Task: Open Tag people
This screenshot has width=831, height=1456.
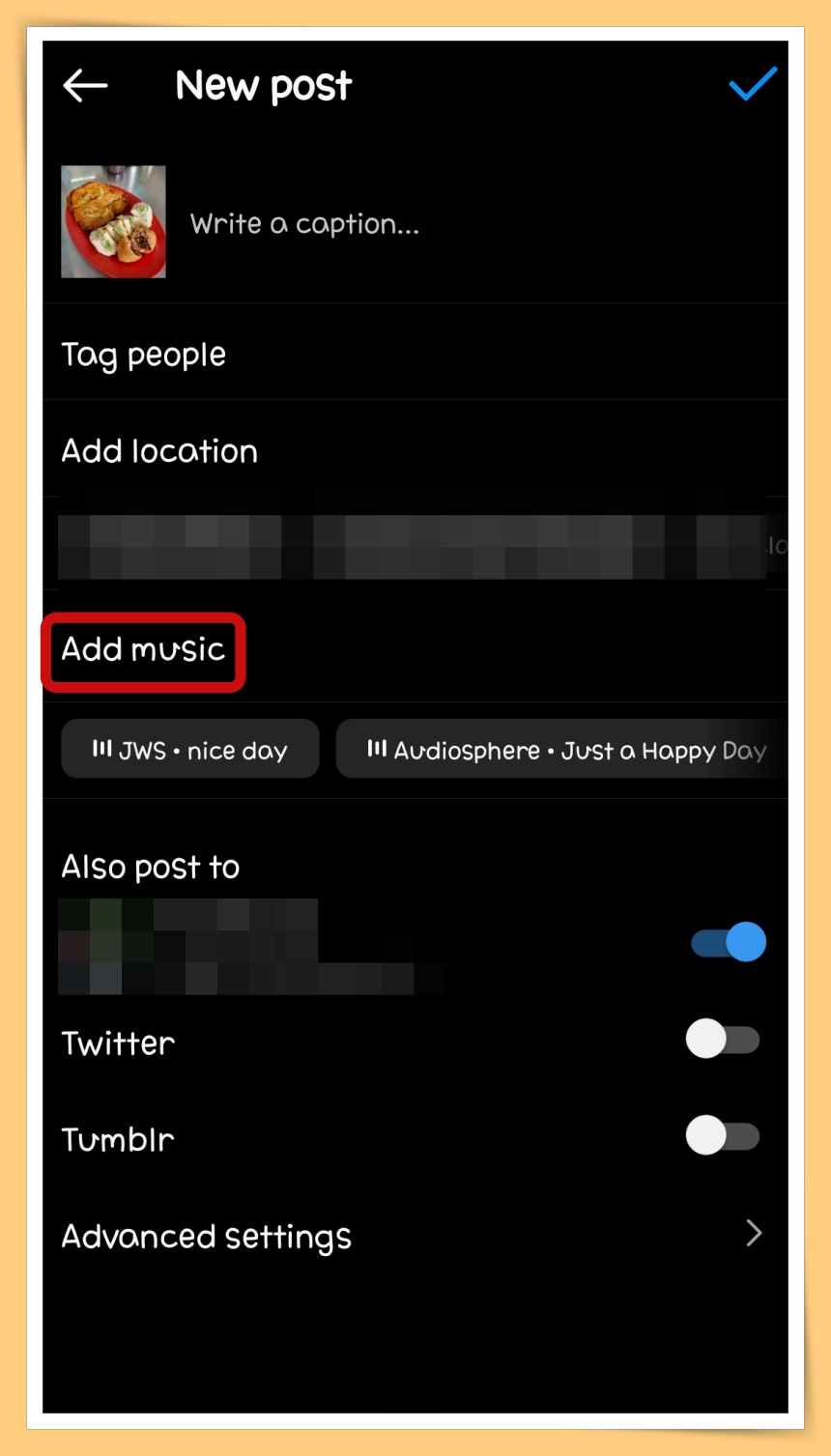Action: pos(144,355)
